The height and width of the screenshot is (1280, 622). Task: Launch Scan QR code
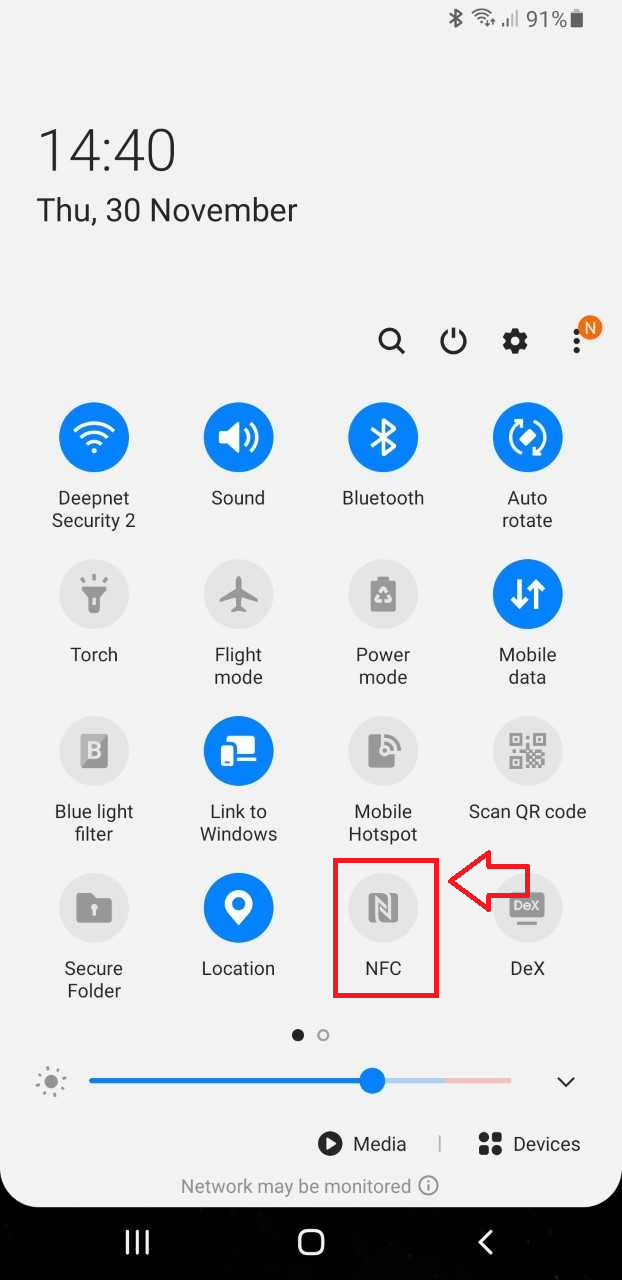[x=527, y=751]
